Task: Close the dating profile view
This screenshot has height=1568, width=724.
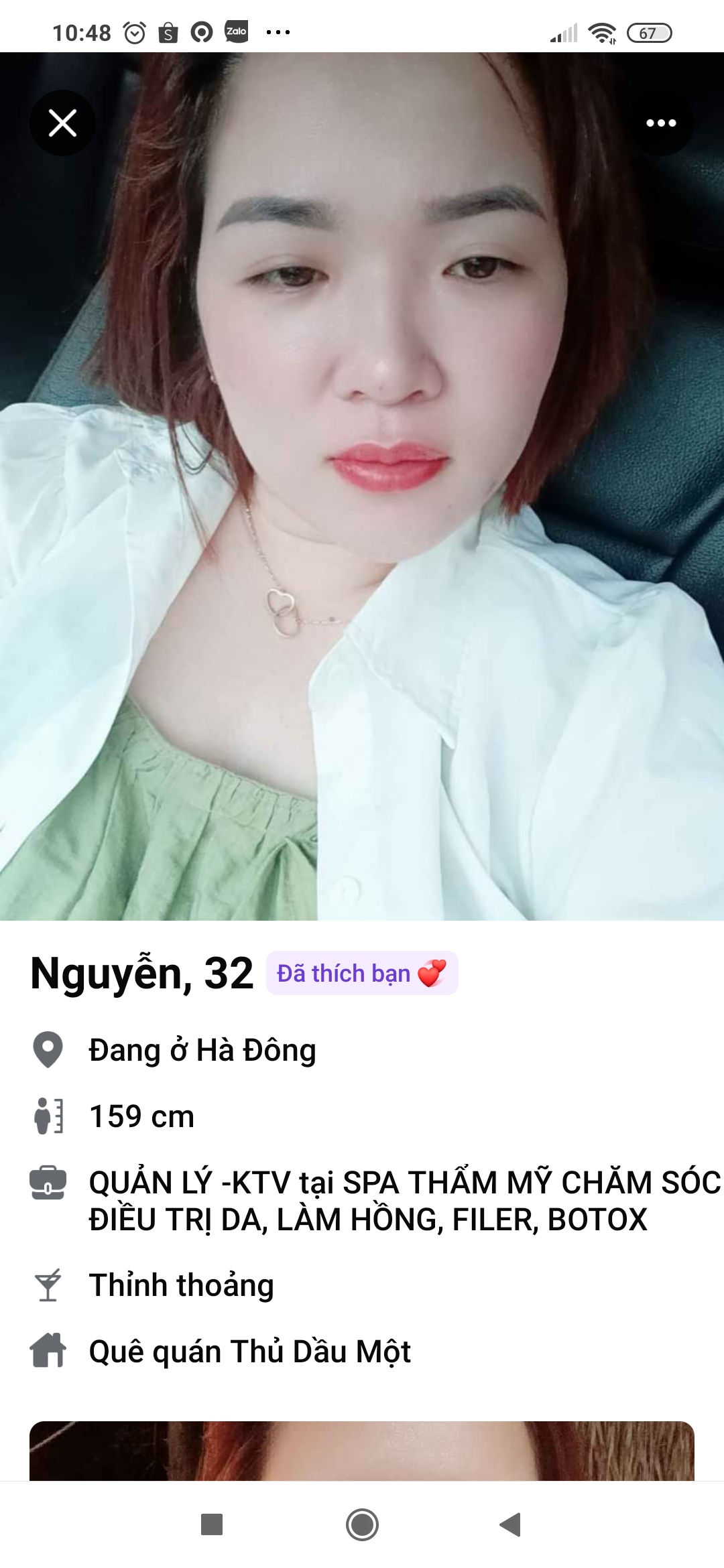Action: point(62,123)
